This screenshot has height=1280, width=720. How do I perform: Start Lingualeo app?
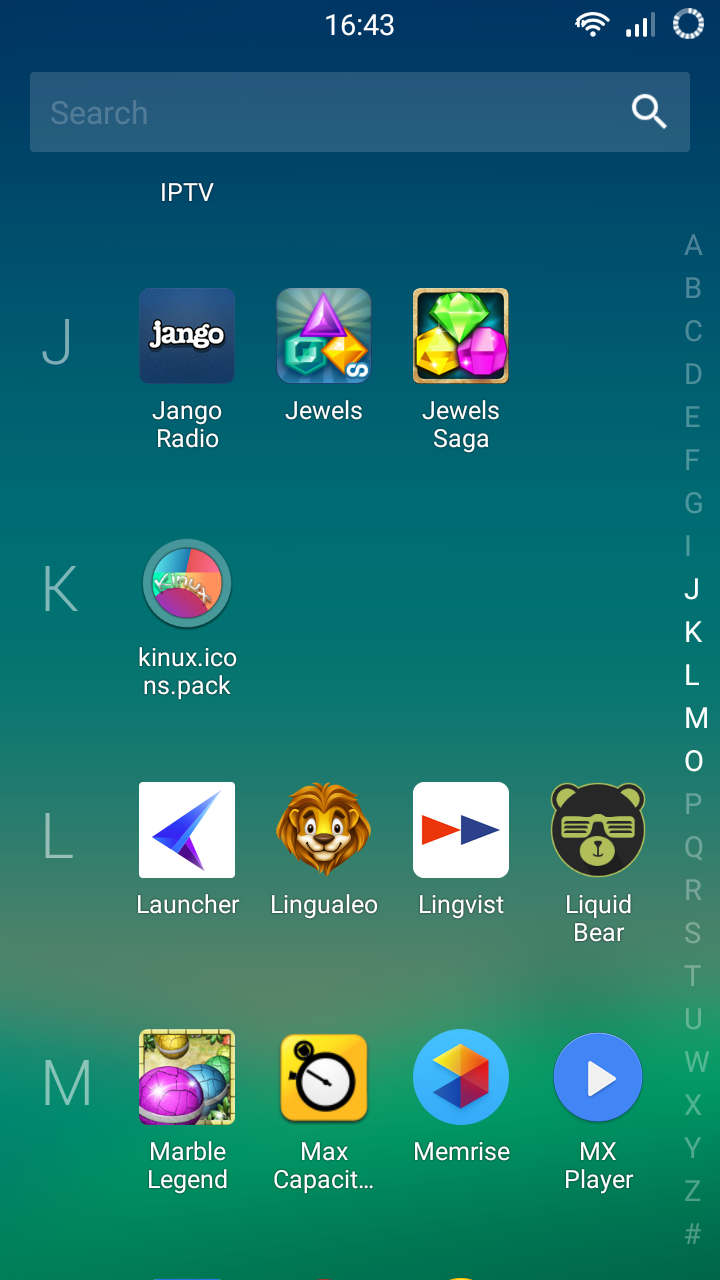324,830
